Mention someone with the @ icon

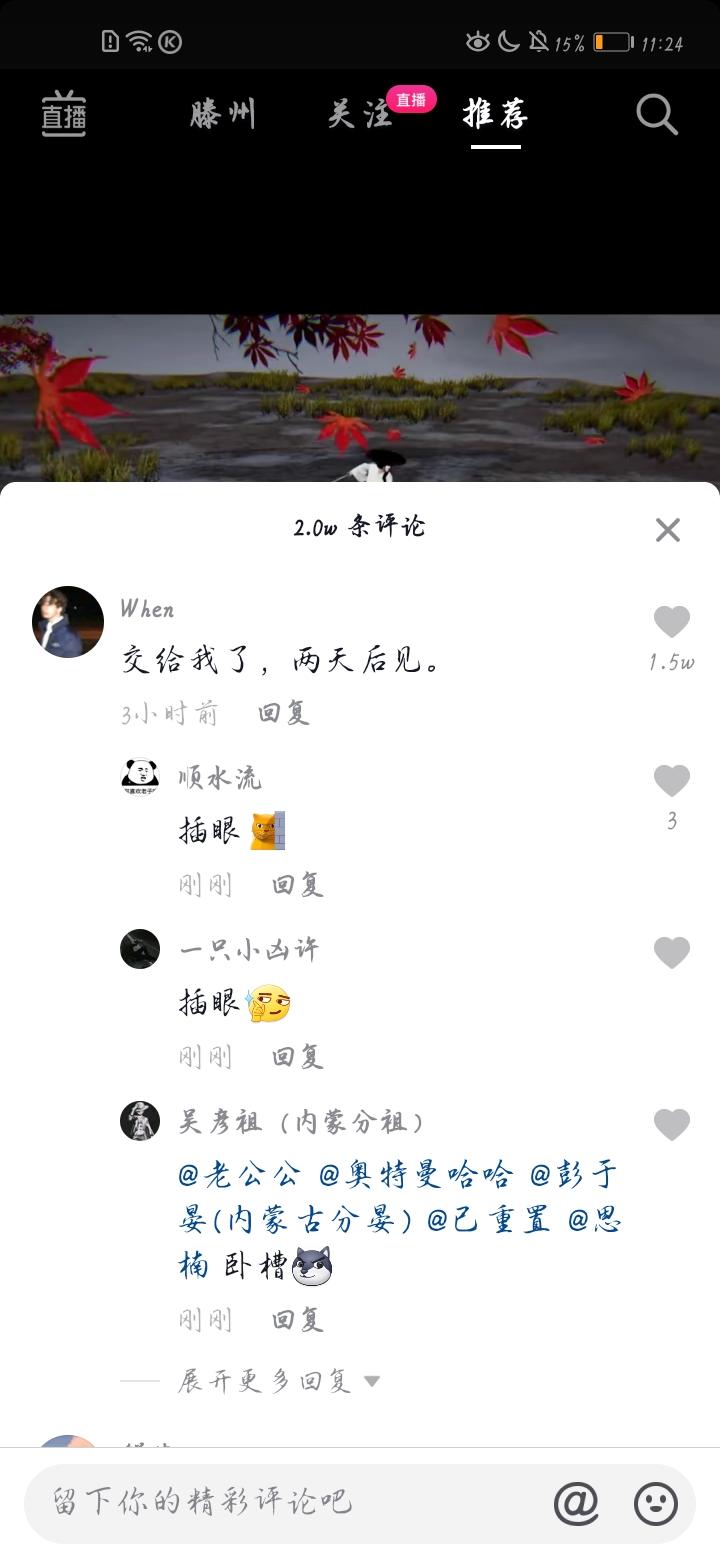[x=576, y=1503]
